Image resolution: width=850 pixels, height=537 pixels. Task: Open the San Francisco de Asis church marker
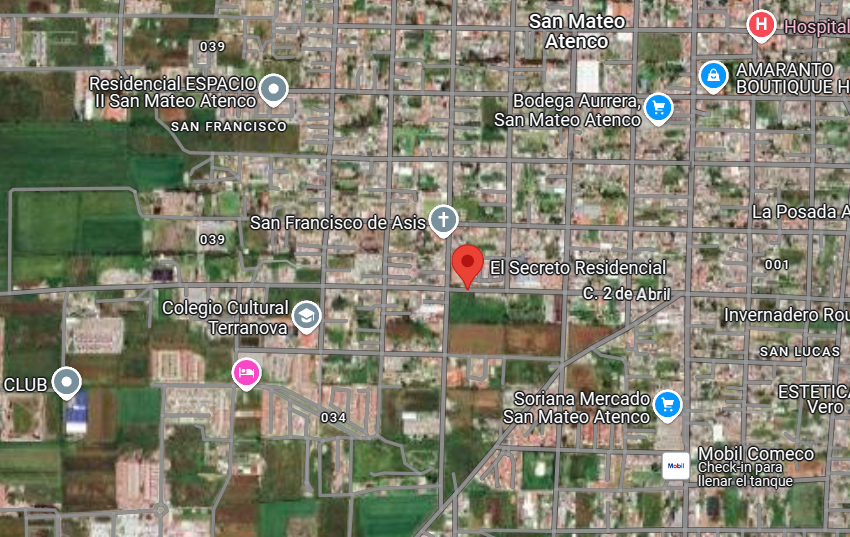[443, 221]
